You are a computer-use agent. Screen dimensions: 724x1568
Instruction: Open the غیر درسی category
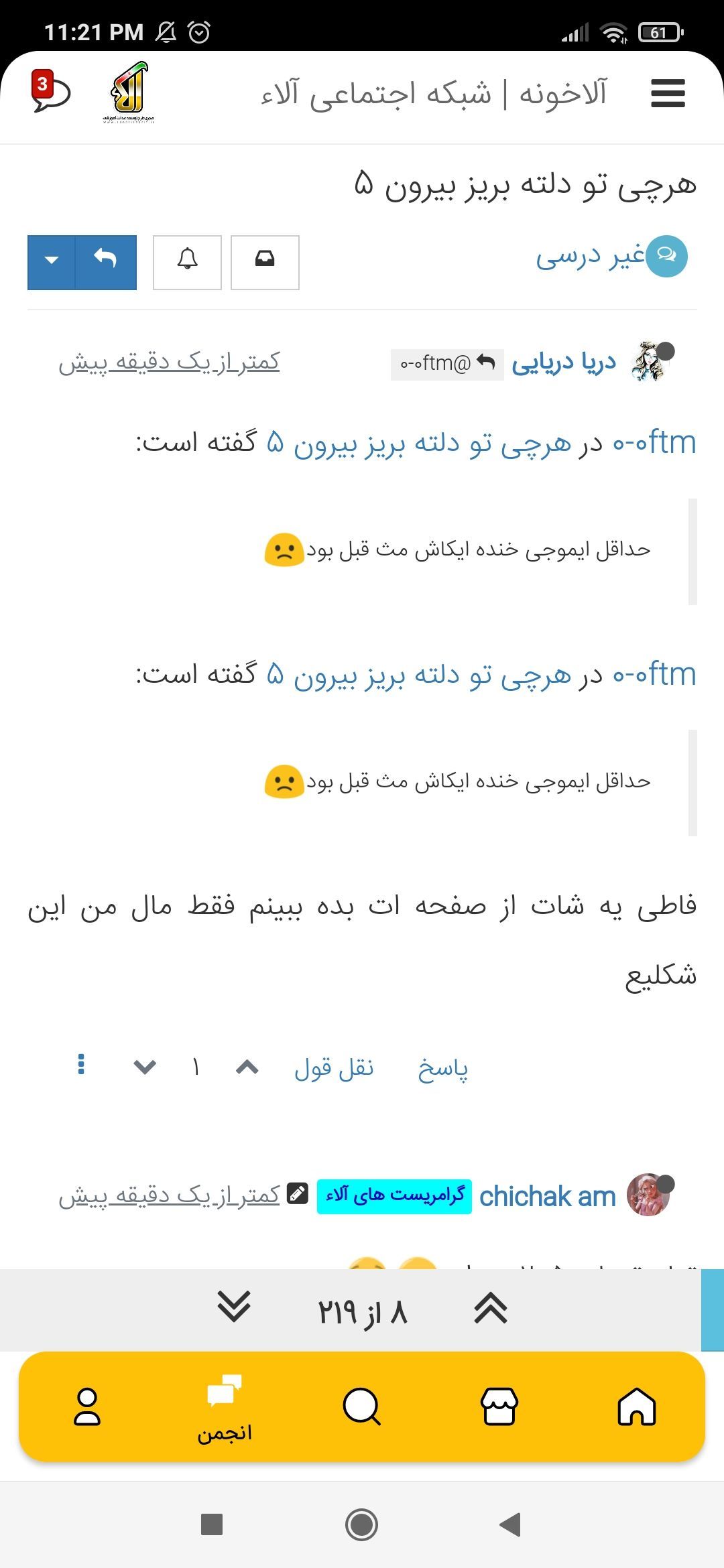coord(590,256)
